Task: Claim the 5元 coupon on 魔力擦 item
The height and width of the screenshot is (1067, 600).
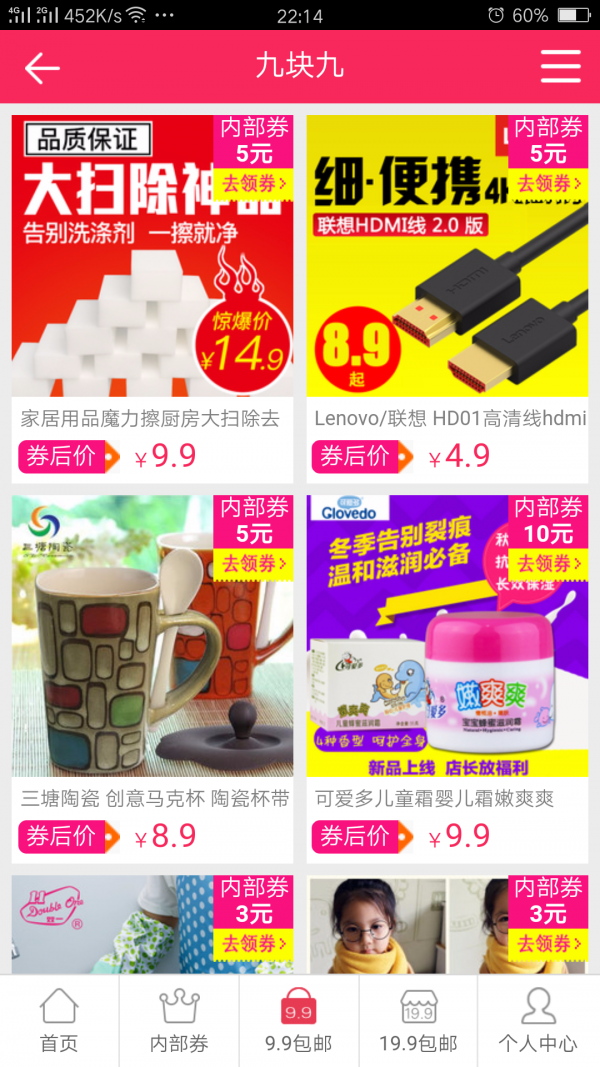Action: pyautogui.click(x=254, y=184)
